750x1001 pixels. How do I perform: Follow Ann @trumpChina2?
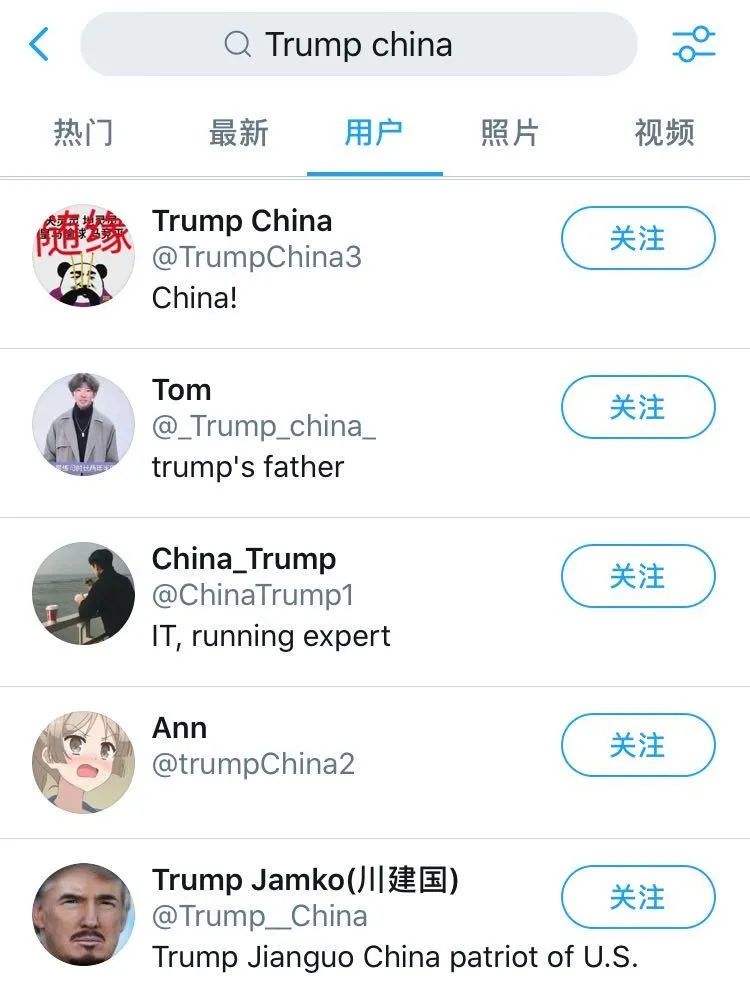tap(638, 745)
